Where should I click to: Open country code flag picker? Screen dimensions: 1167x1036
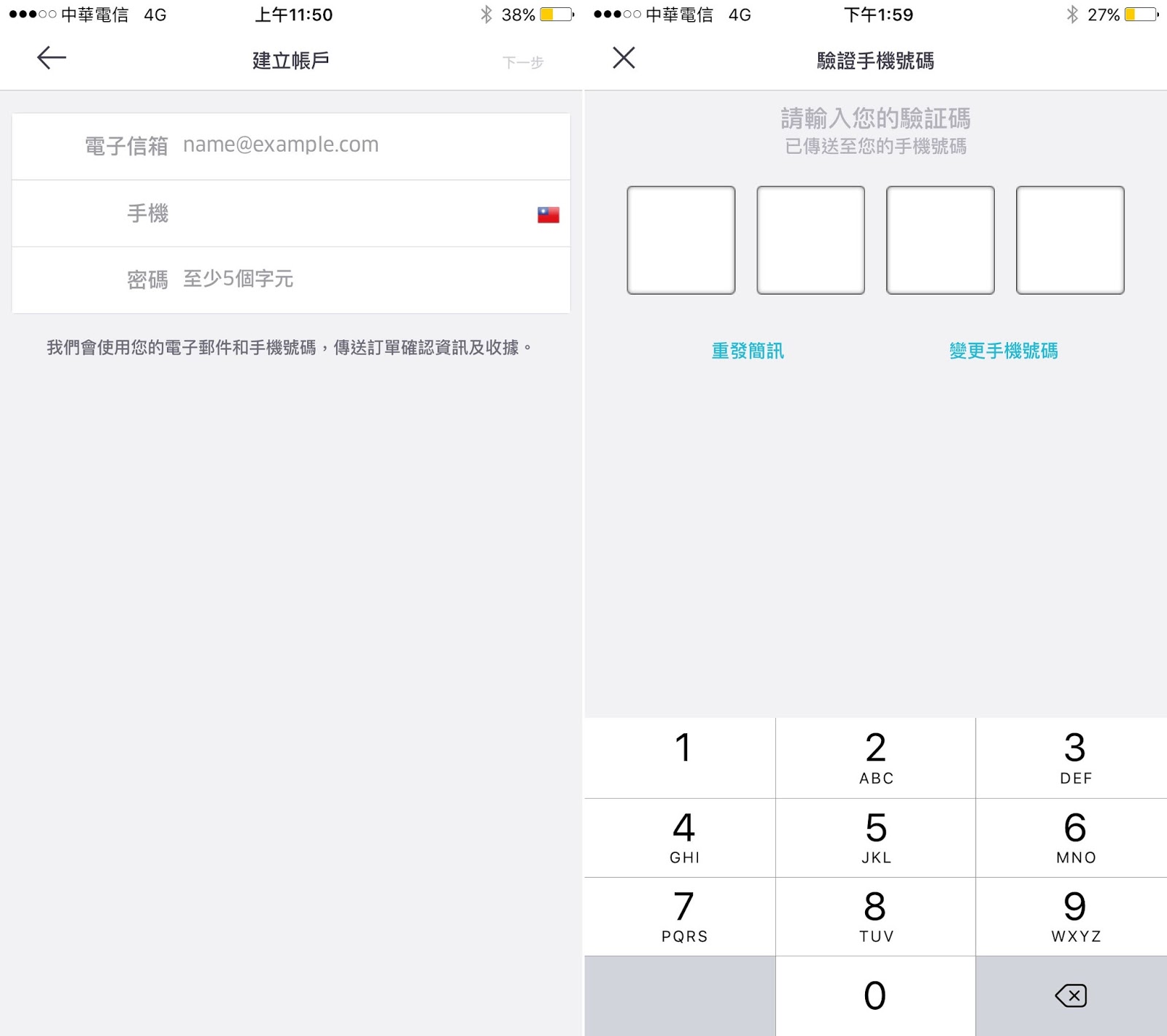(548, 214)
